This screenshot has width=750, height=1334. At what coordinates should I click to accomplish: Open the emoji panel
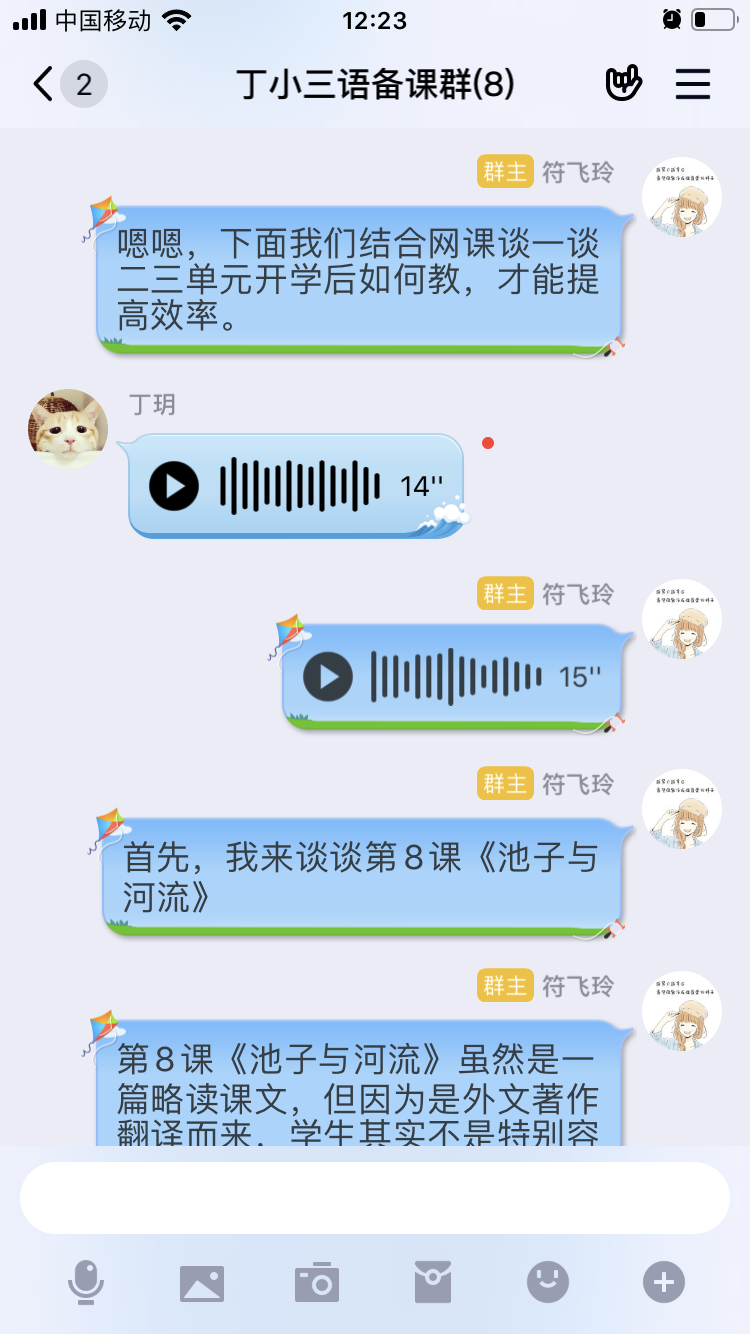548,1282
